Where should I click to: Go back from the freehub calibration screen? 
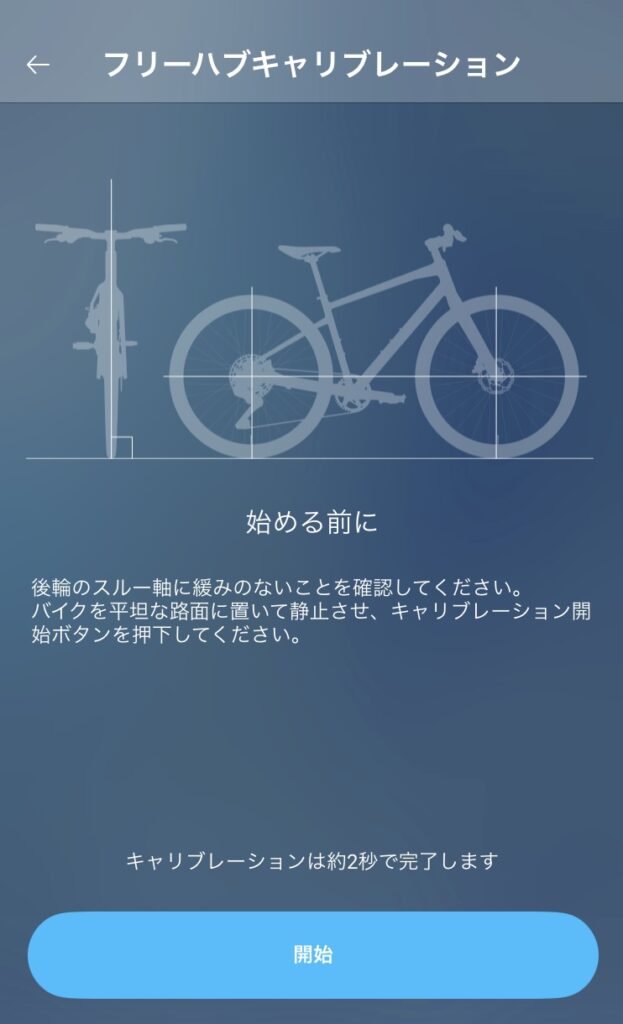pyautogui.click(x=38, y=65)
